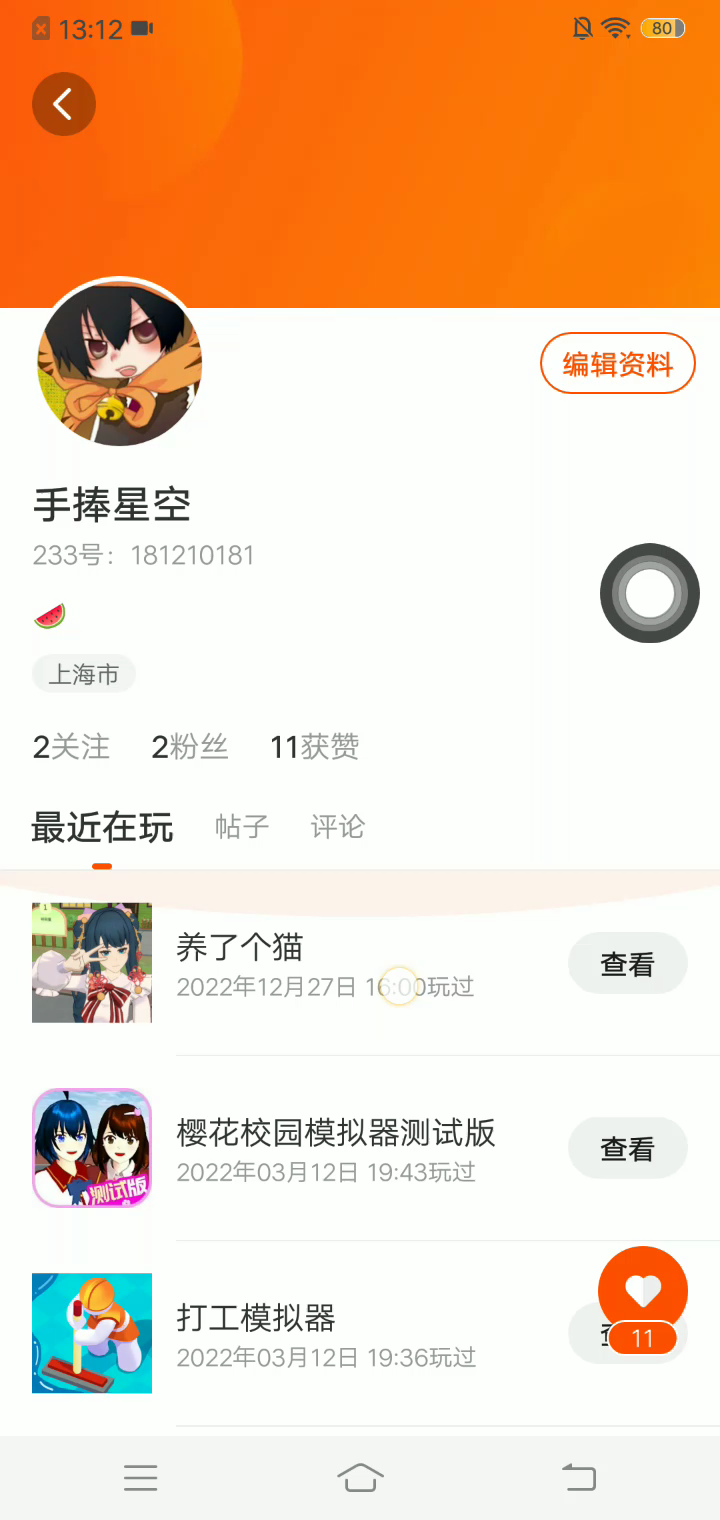Go back using the top arrow

[x=64, y=104]
